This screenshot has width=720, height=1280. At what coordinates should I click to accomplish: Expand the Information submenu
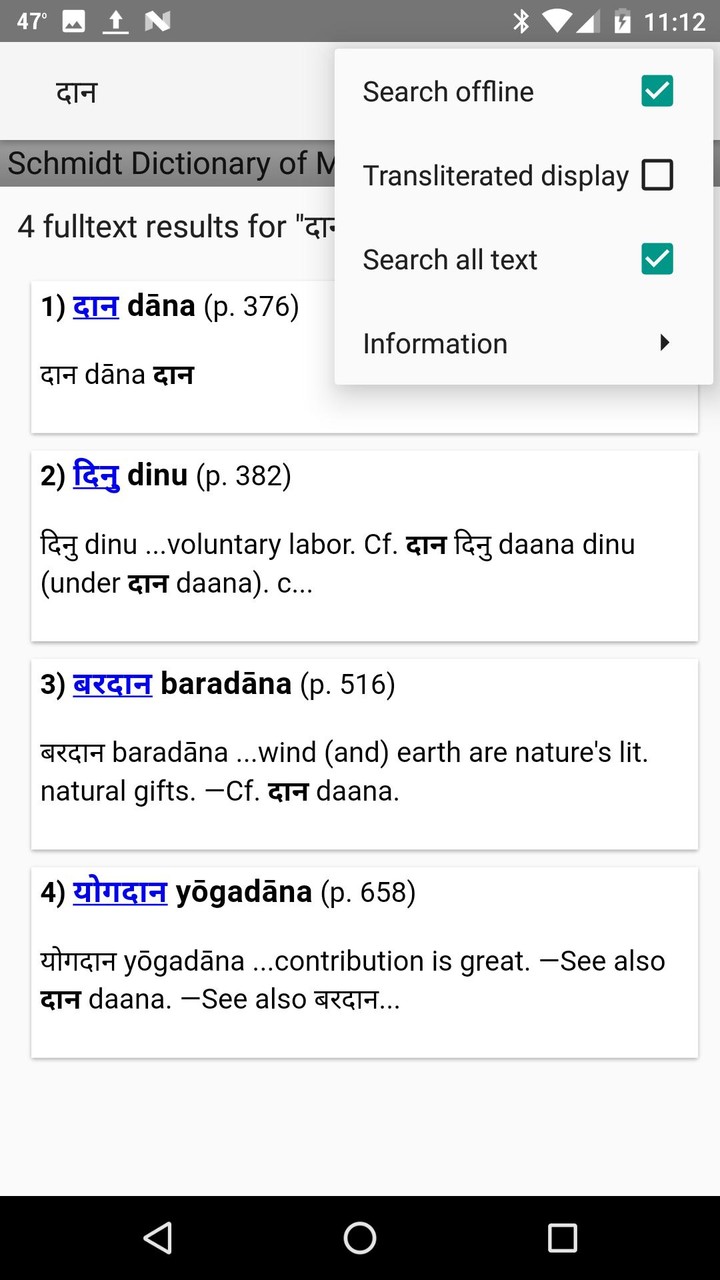(x=435, y=343)
